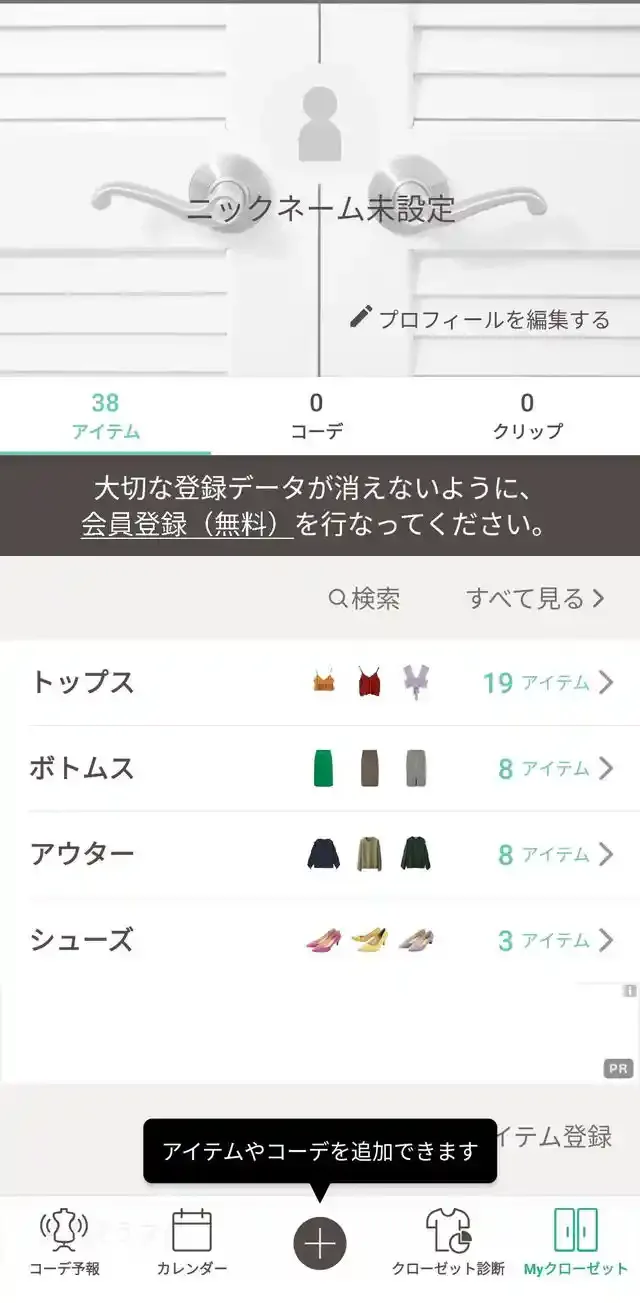Open the 会員登録（無料） link
Image resolution: width=640 pixels, height=1303 pixels.
point(186,525)
